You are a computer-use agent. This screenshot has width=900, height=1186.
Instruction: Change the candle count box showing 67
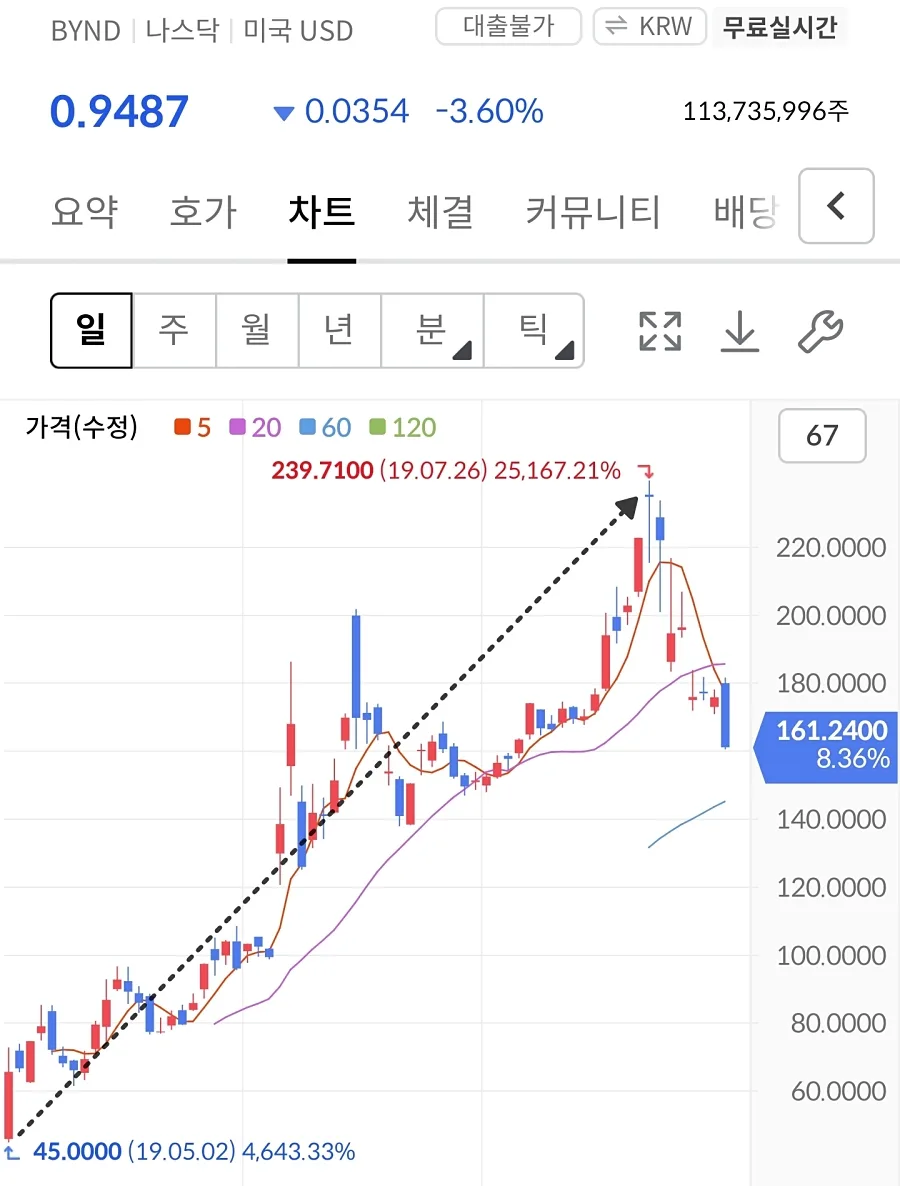(822, 436)
